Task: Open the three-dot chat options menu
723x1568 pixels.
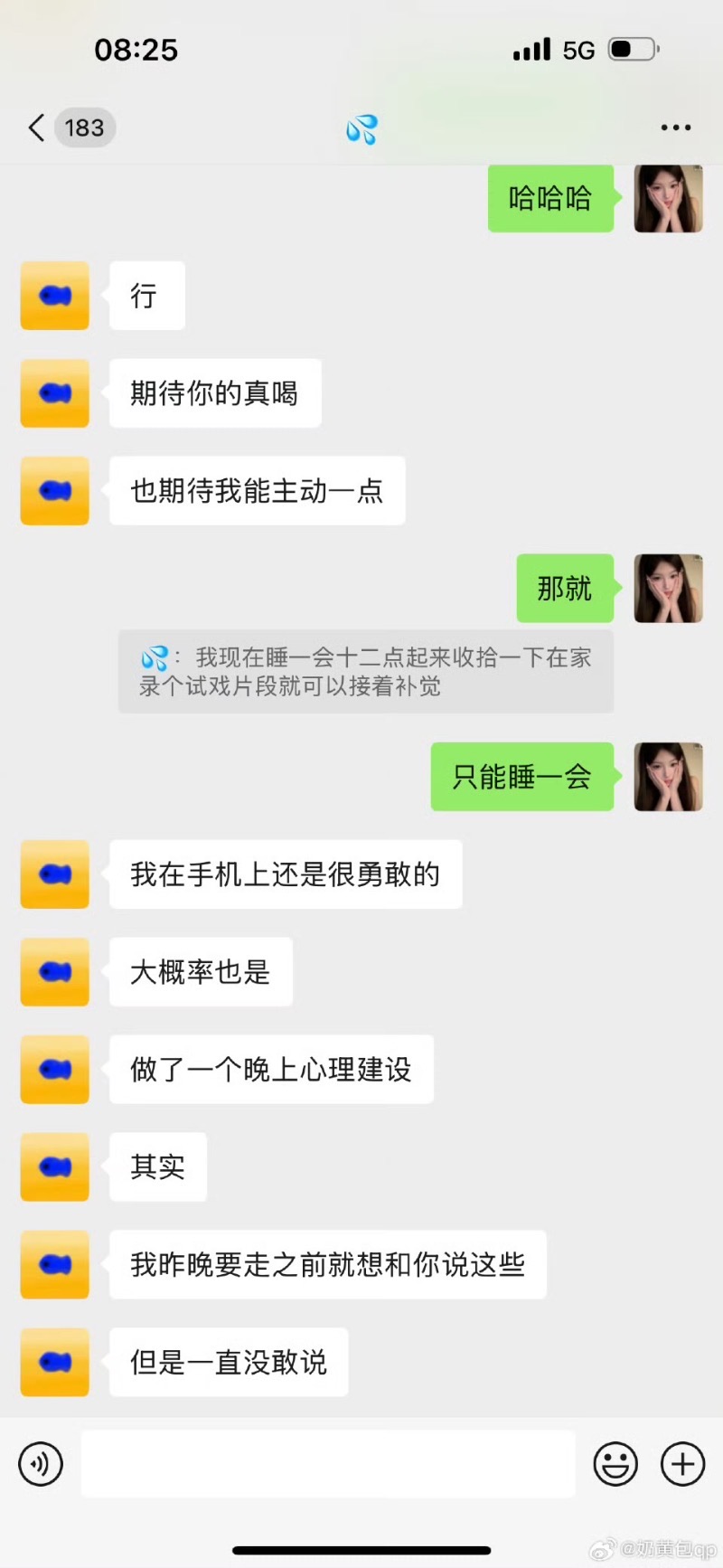Action: tap(675, 128)
